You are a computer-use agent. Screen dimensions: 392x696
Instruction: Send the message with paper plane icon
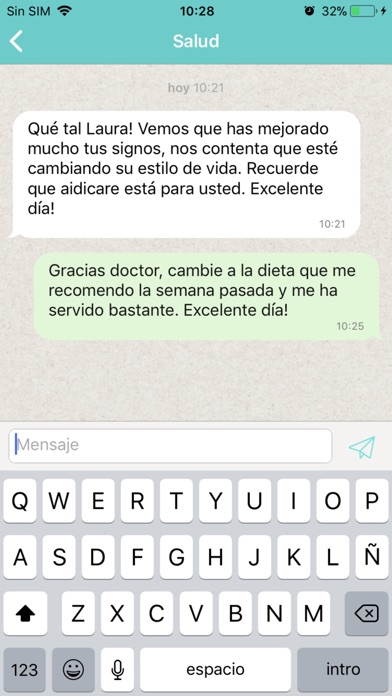(x=362, y=447)
